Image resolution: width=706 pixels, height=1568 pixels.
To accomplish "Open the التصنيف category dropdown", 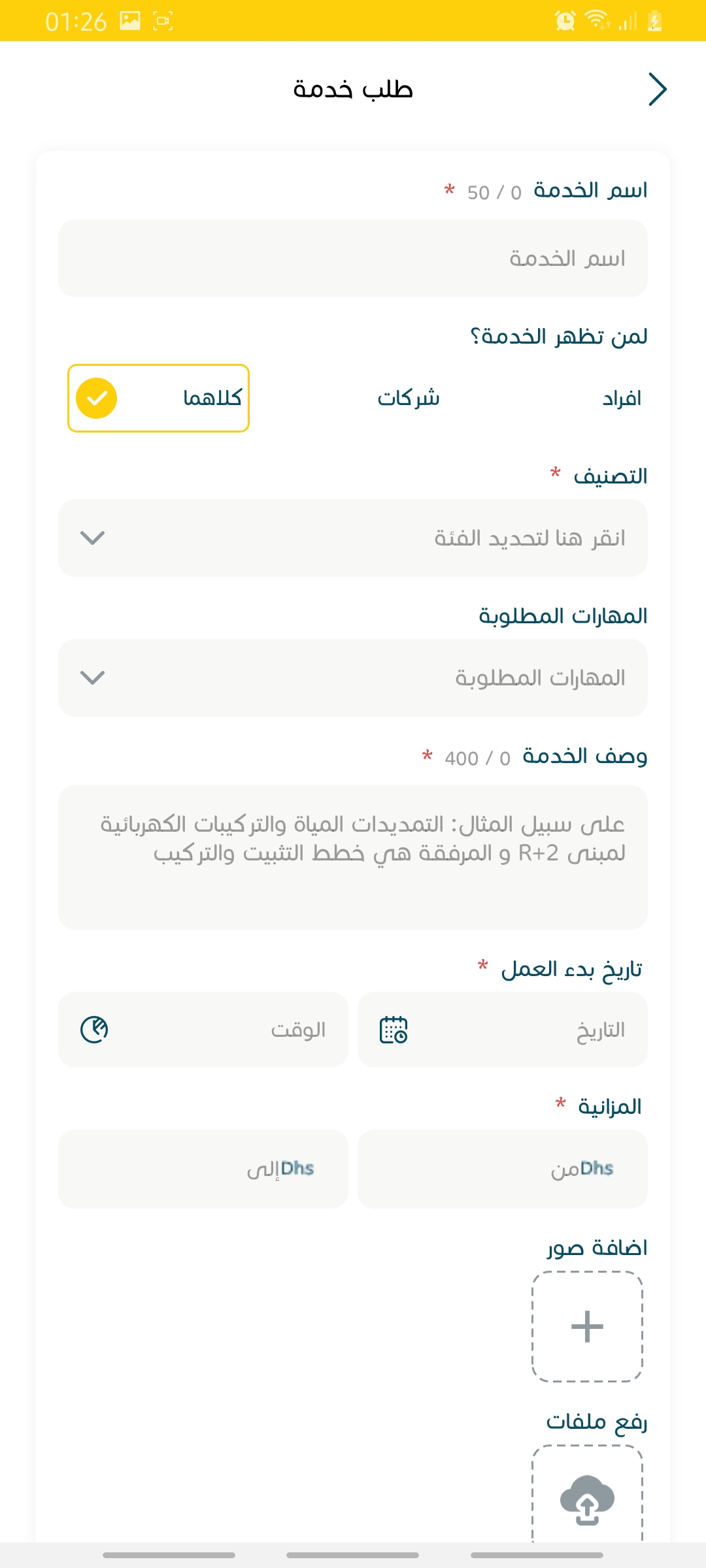I will 353,538.
